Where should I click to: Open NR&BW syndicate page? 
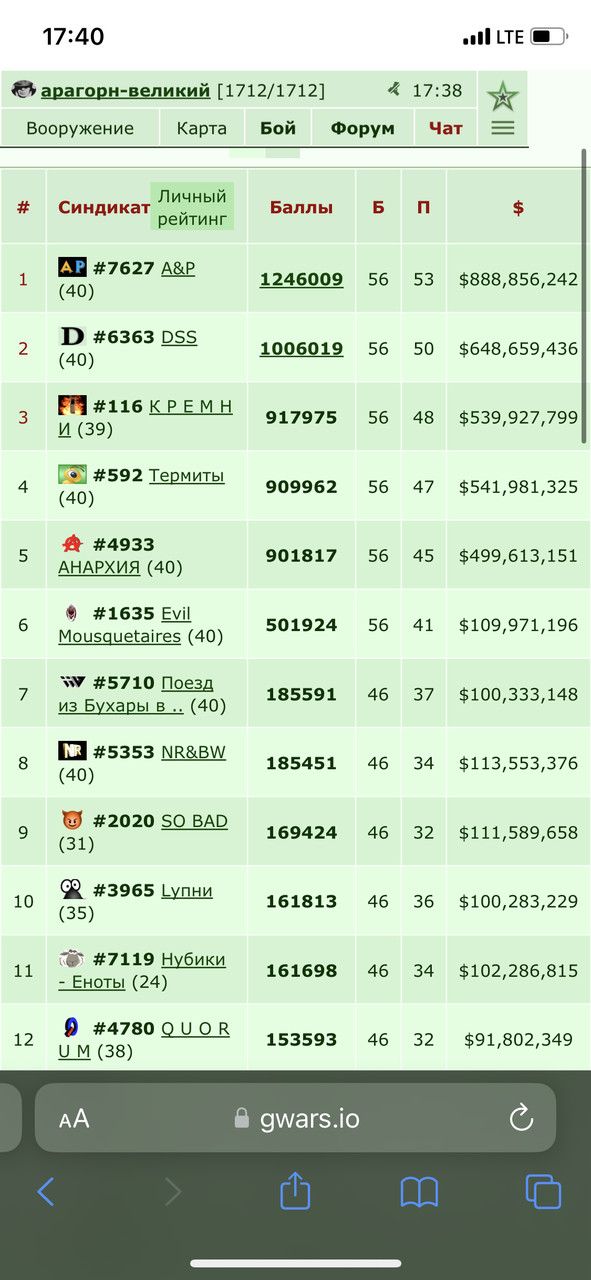click(193, 751)
